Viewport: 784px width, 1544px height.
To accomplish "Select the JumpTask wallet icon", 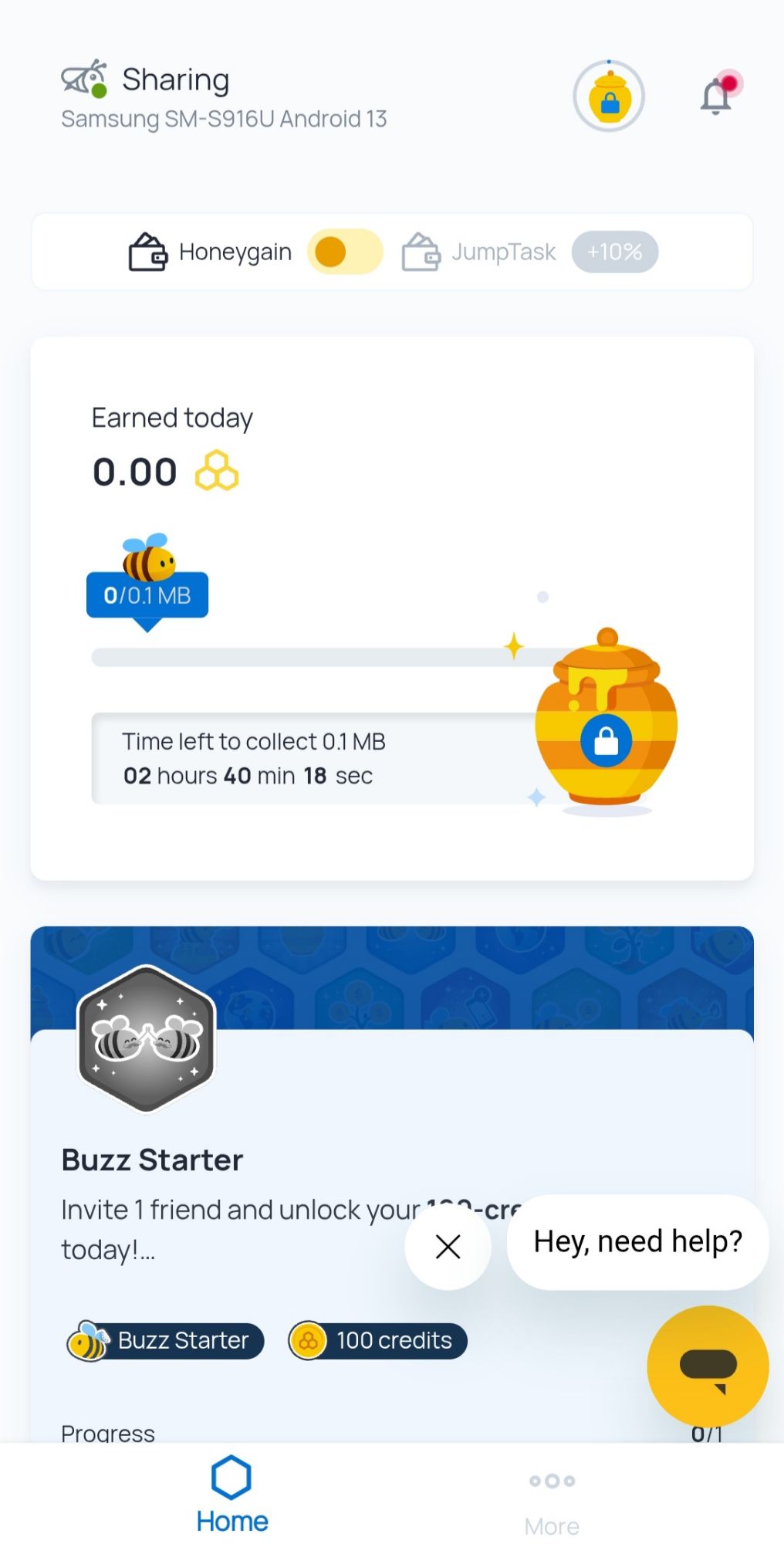I will click(421, 252).
